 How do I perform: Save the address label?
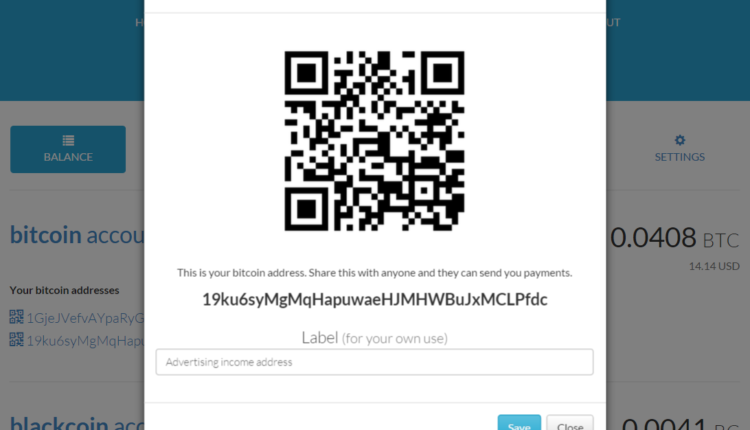(519, 424)
